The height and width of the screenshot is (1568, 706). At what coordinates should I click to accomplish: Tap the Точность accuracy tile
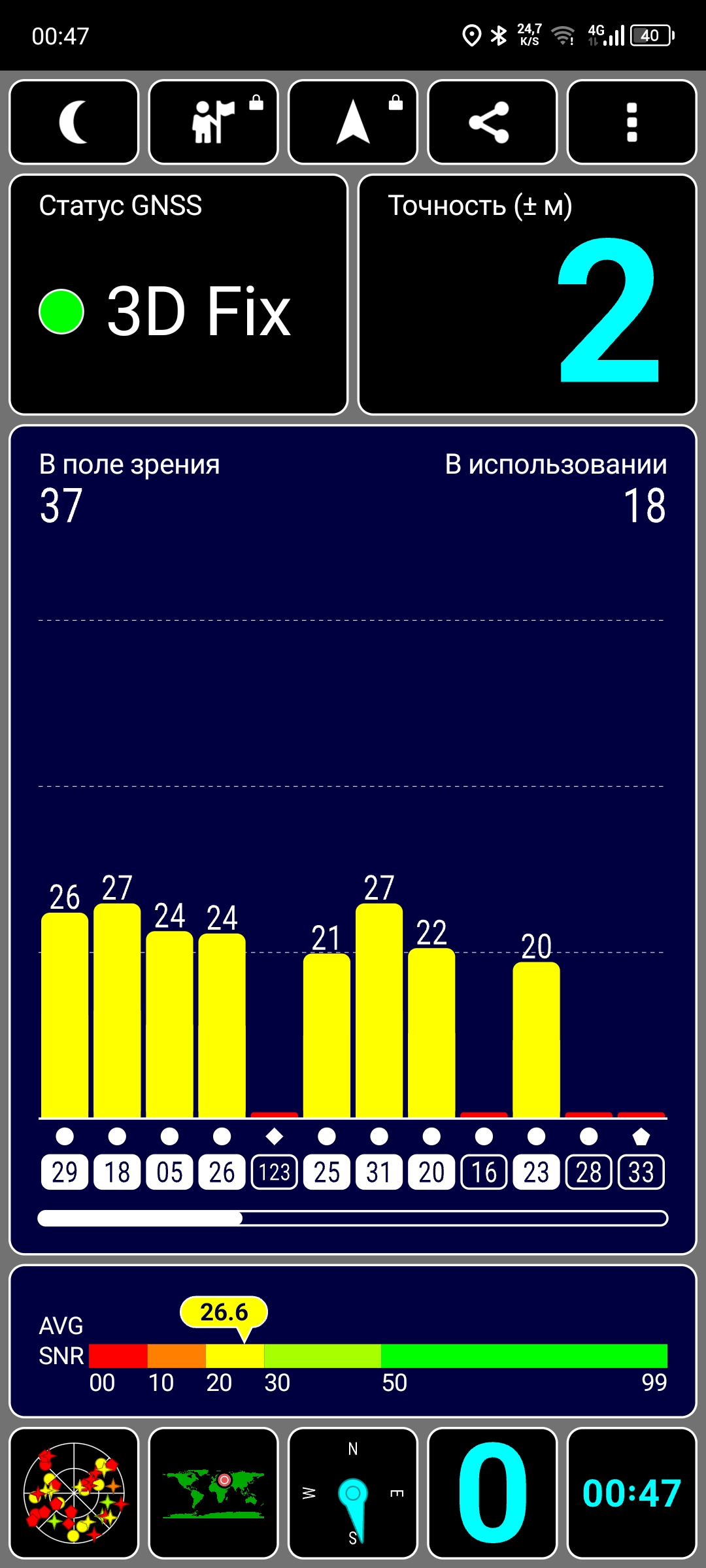click(528, 295)
